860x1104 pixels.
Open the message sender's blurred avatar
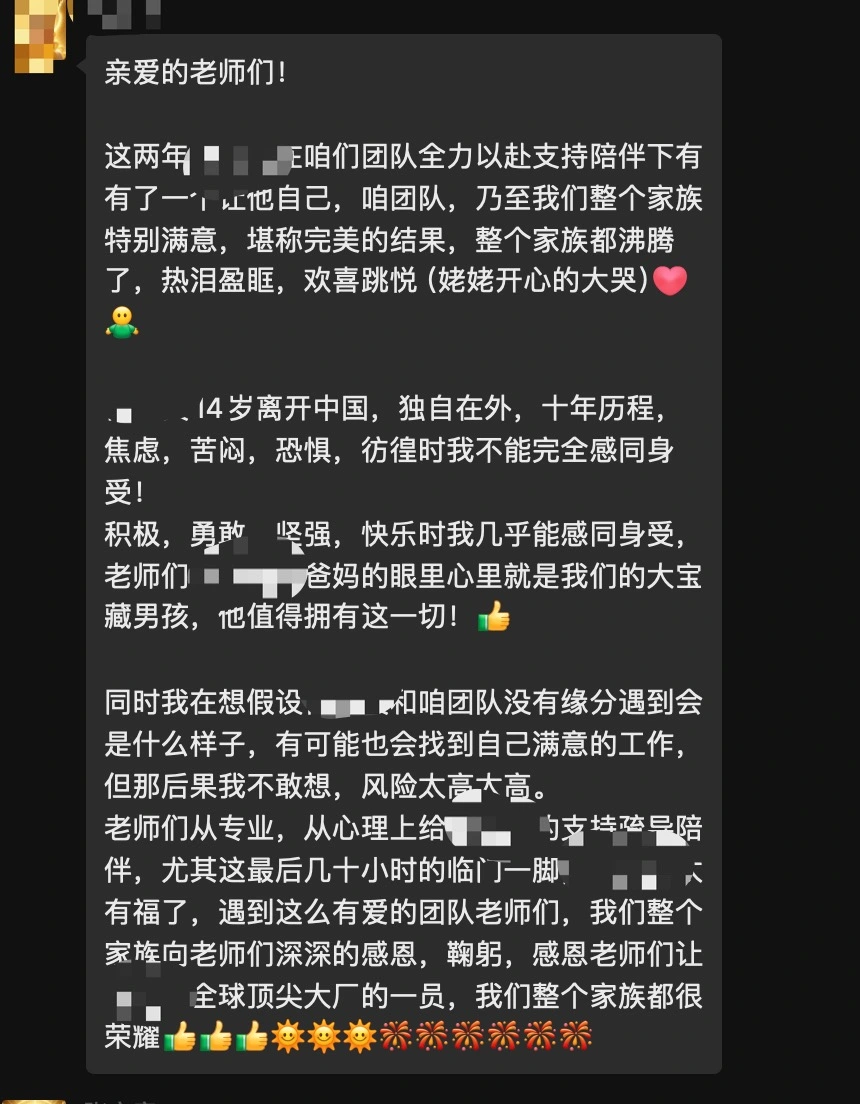42,35
